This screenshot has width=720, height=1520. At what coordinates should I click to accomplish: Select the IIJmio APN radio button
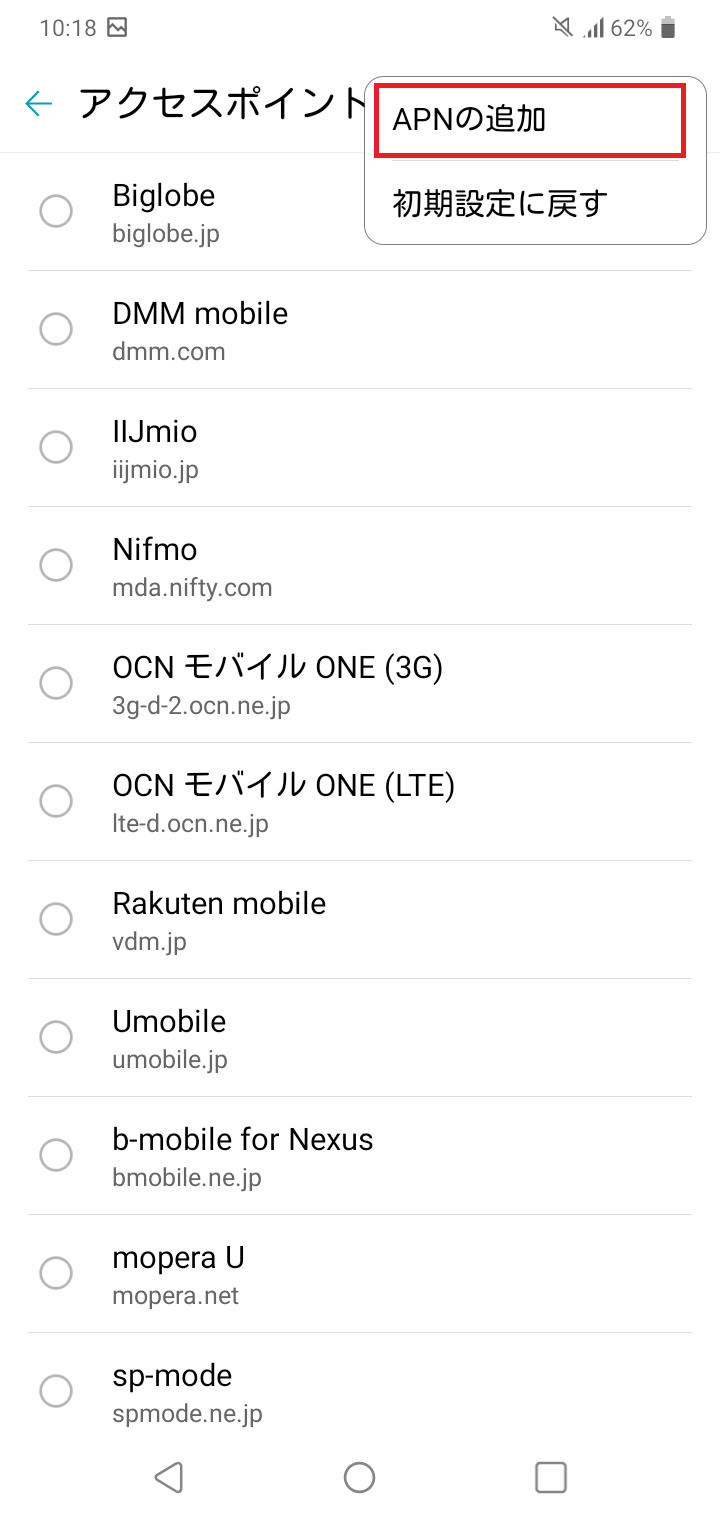(x=56, y=446)
